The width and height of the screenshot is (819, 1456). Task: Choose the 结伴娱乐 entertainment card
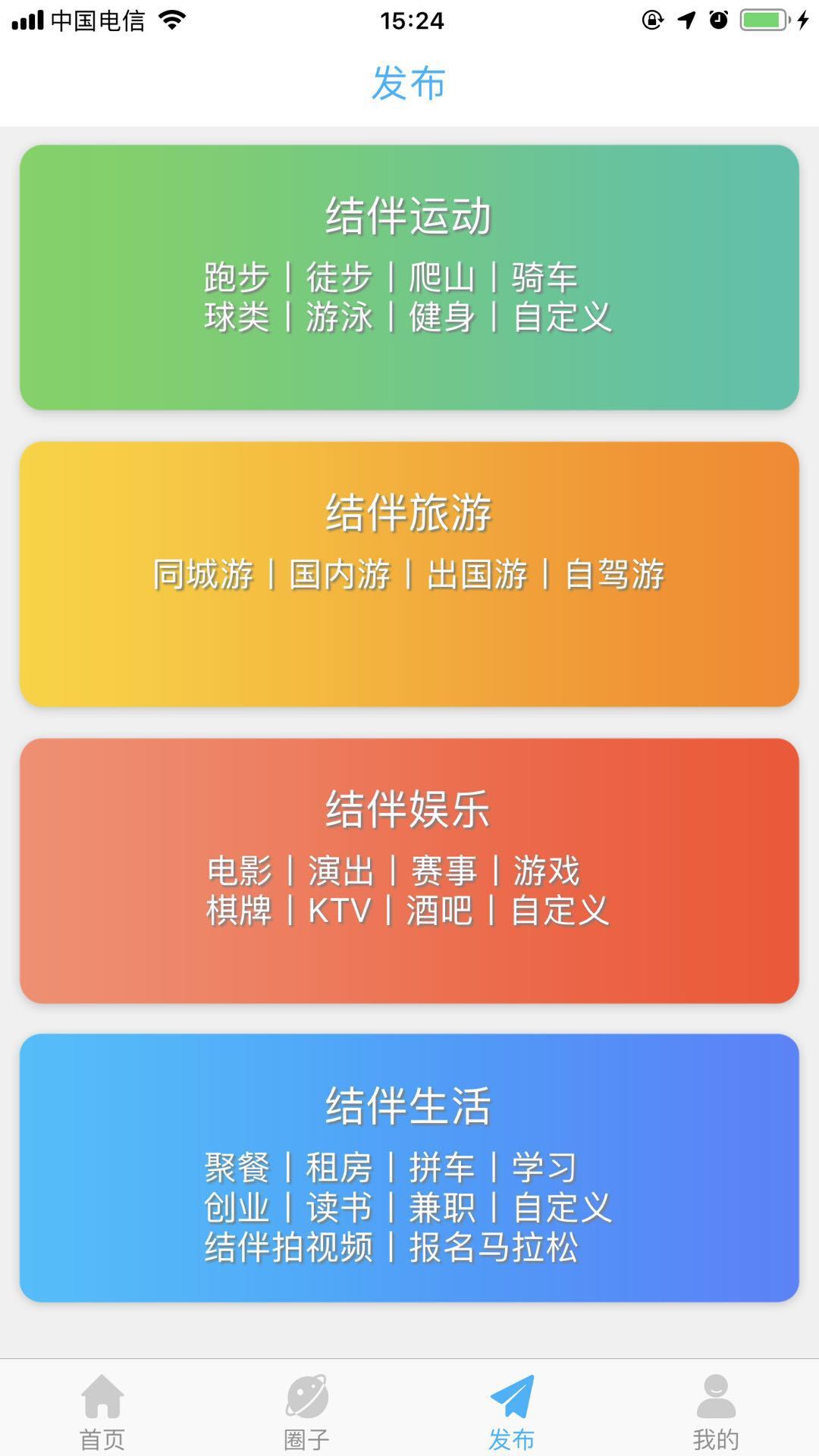(x=409, y=871)
